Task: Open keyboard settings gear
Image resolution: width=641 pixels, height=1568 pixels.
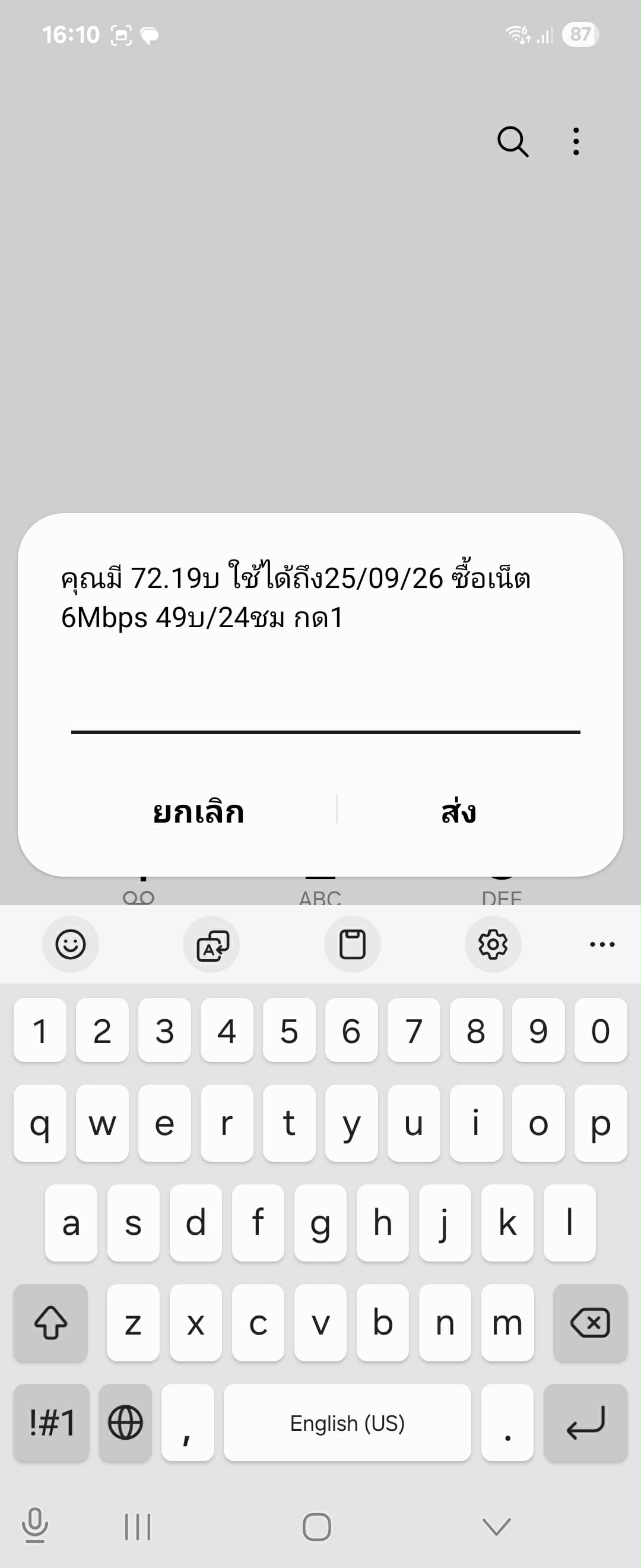Action: coord(493,944)
